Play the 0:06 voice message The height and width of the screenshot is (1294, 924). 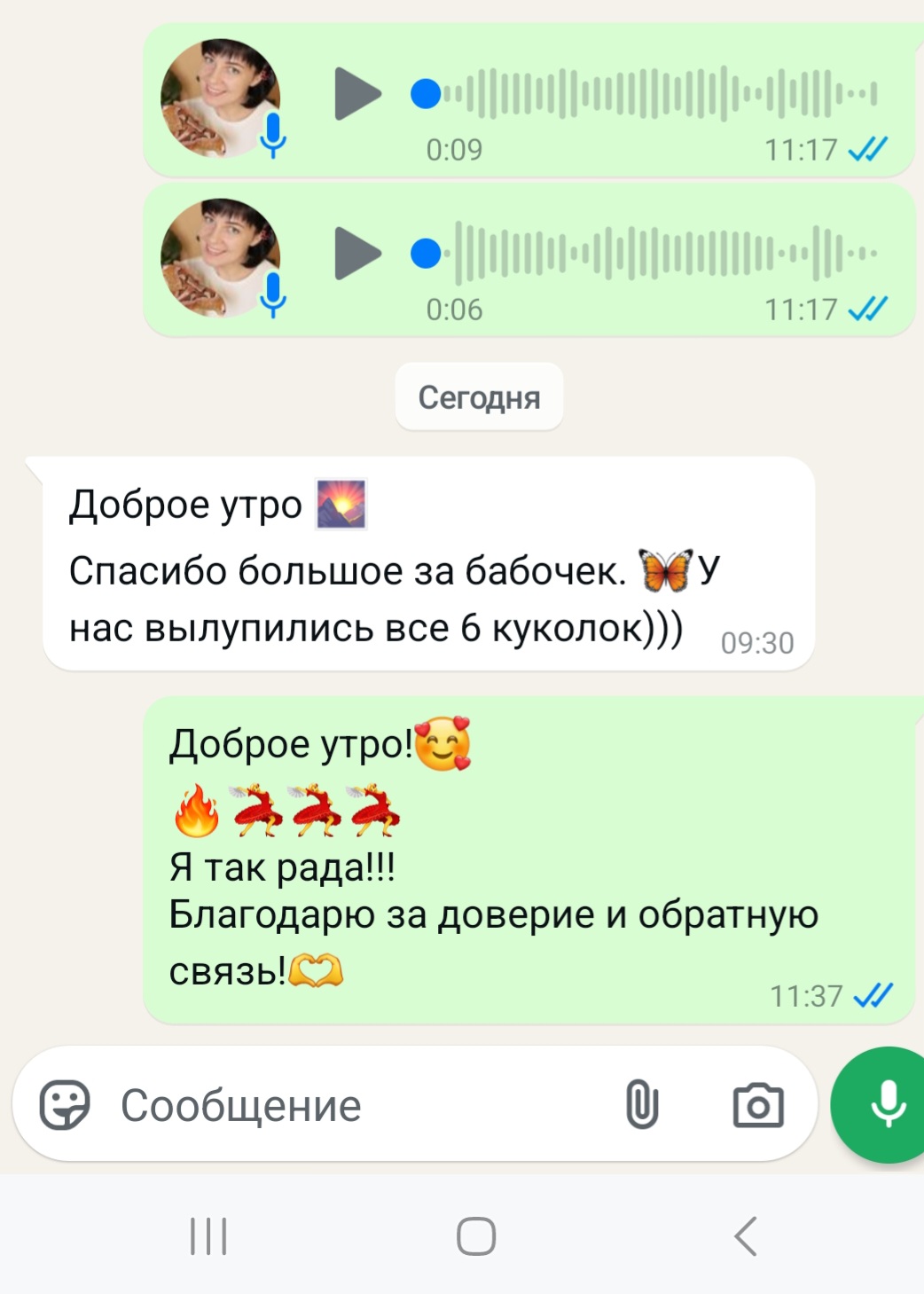click(x=356, y=254)
